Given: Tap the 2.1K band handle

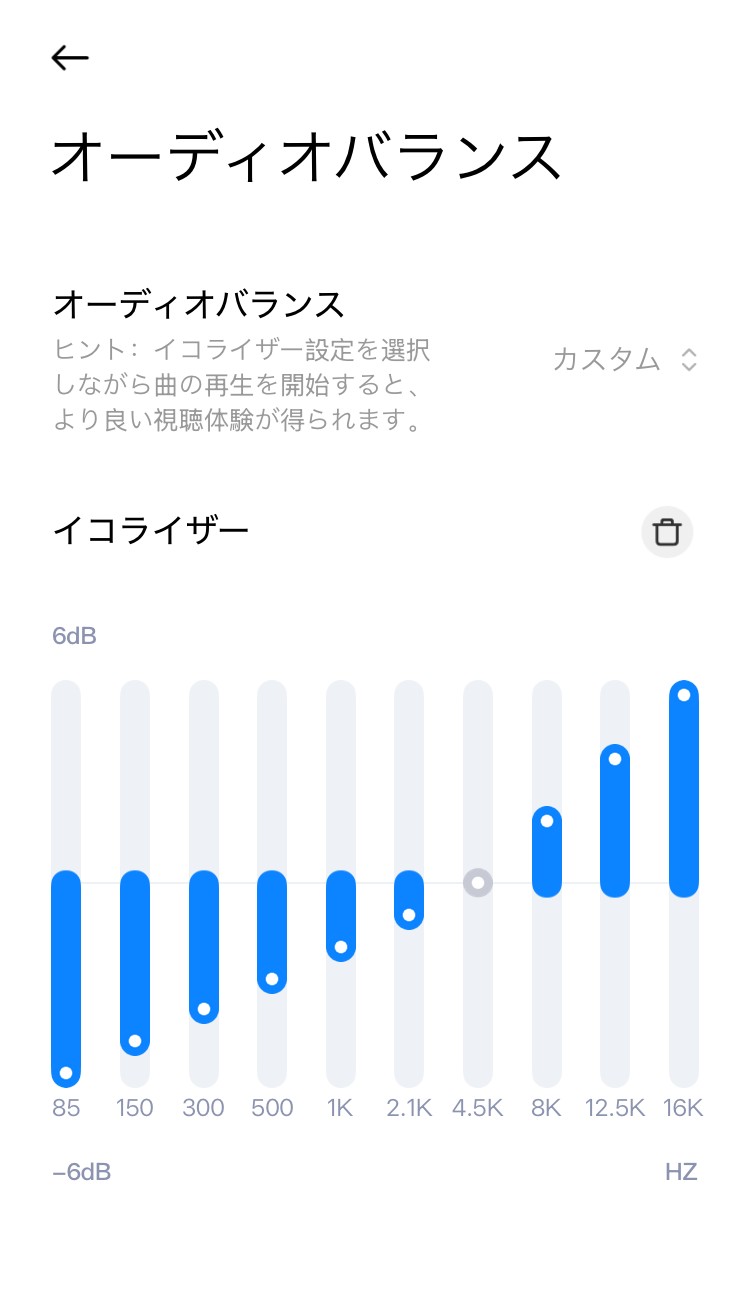Looking at the screenshot, I should (x=408, y=915).
